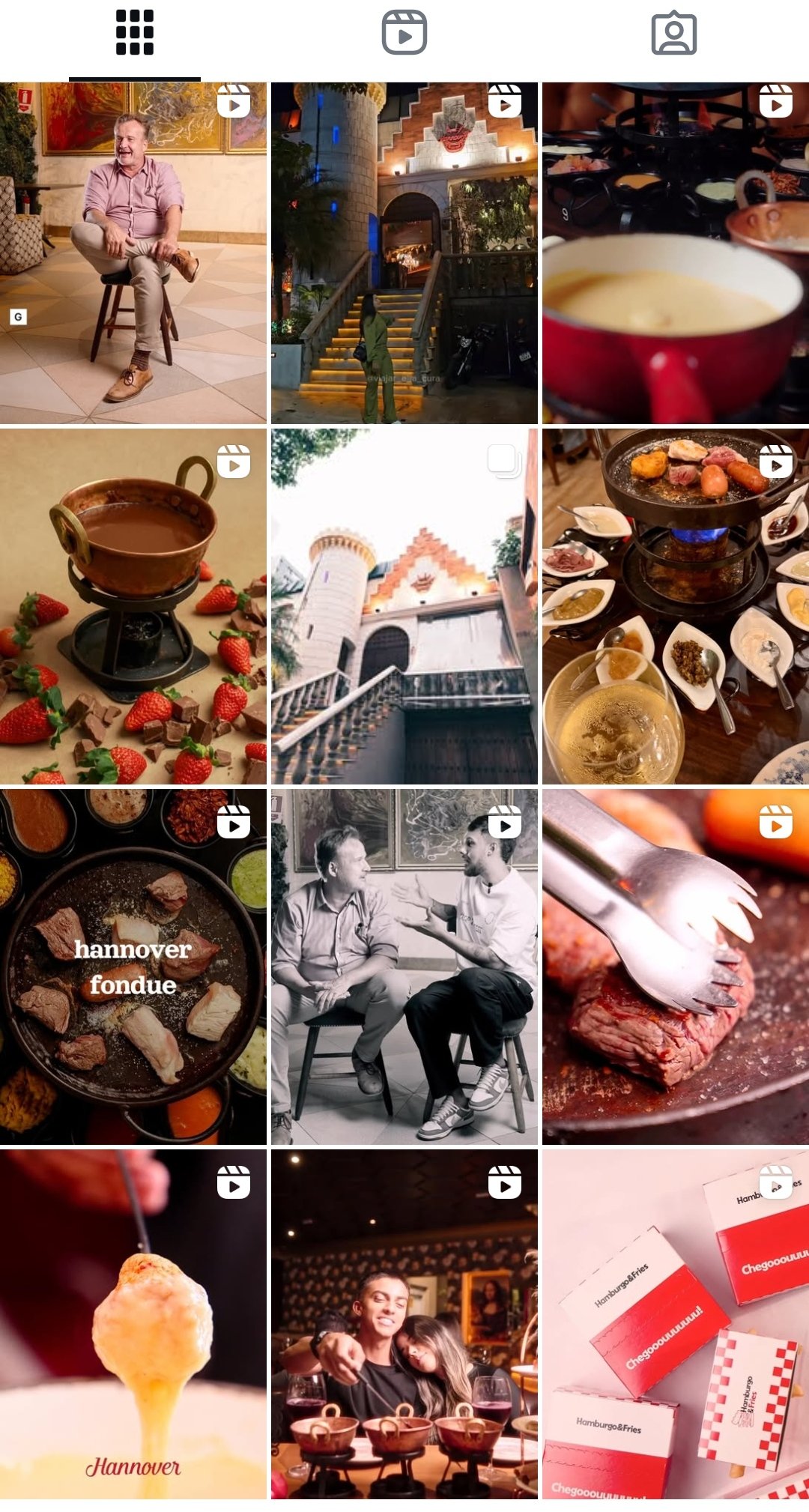
Task: Open the couple dining with fondue pots reel
Action: tap(404, 1324)
